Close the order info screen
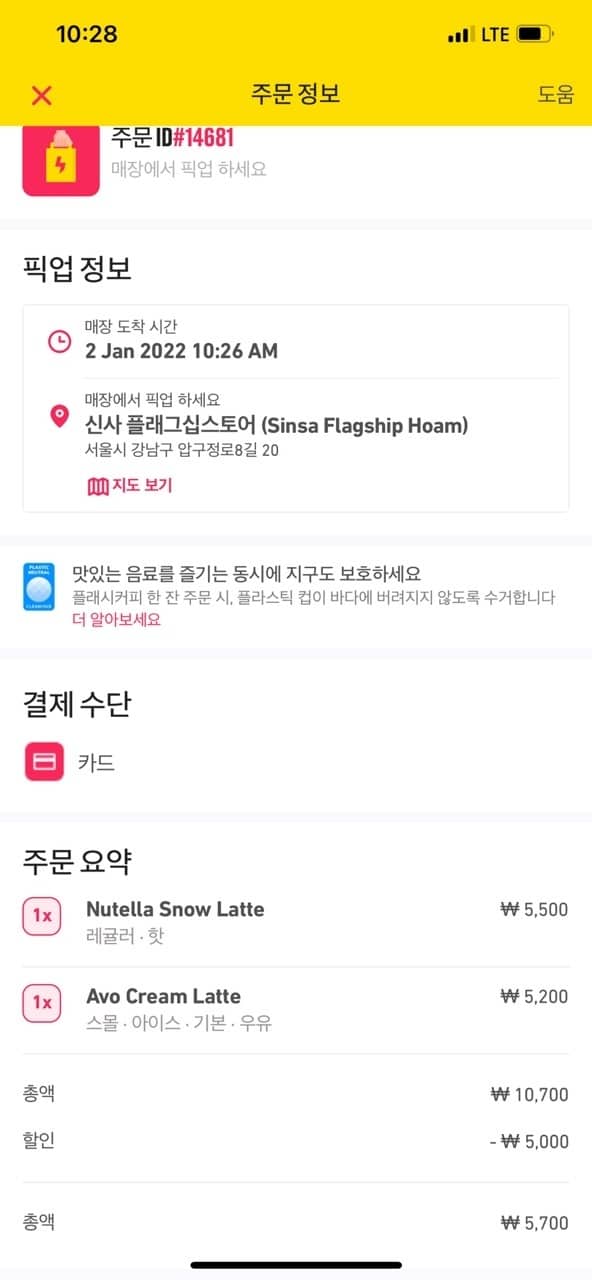The image size is (592, 1280). click(x=41, y=95)
